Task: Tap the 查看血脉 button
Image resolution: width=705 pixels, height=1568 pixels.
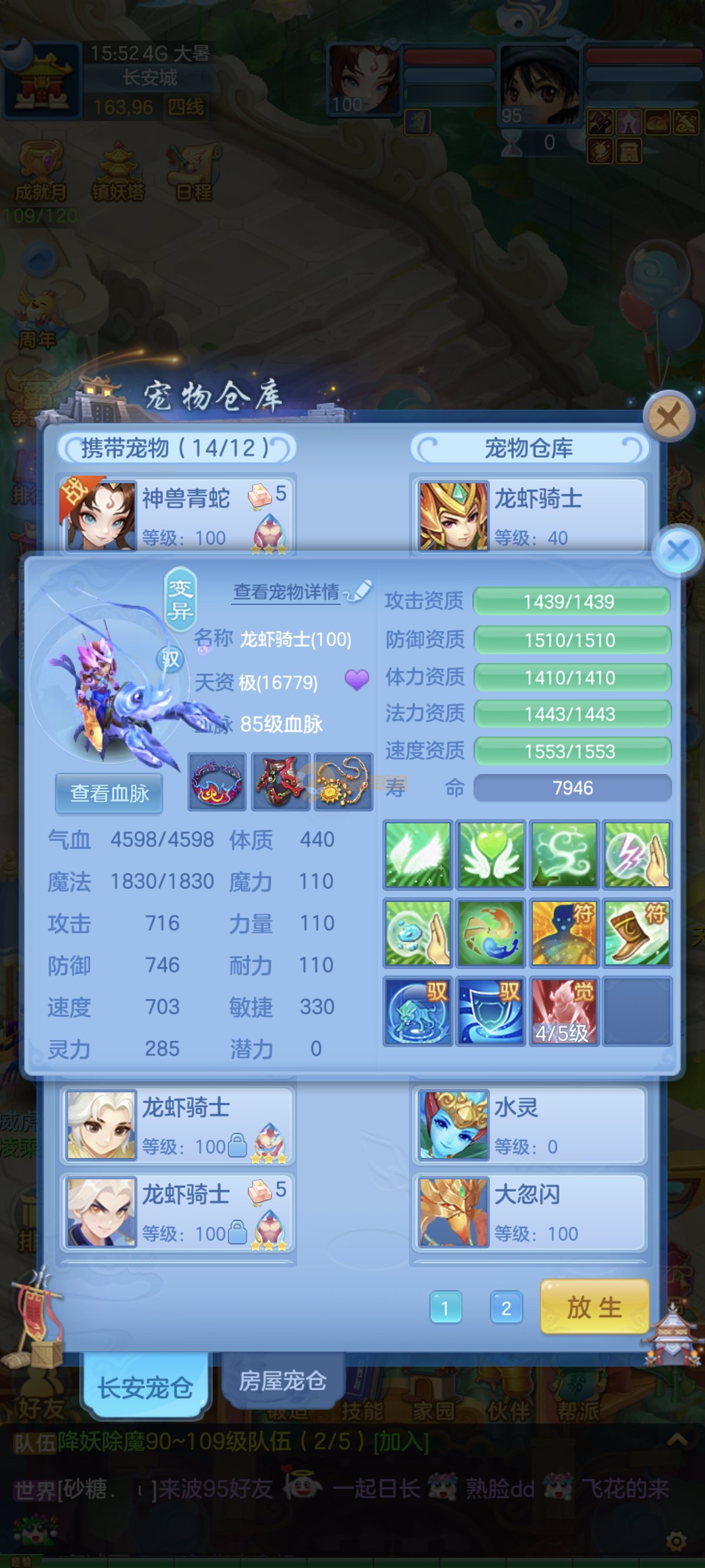Action: [109, 793]
